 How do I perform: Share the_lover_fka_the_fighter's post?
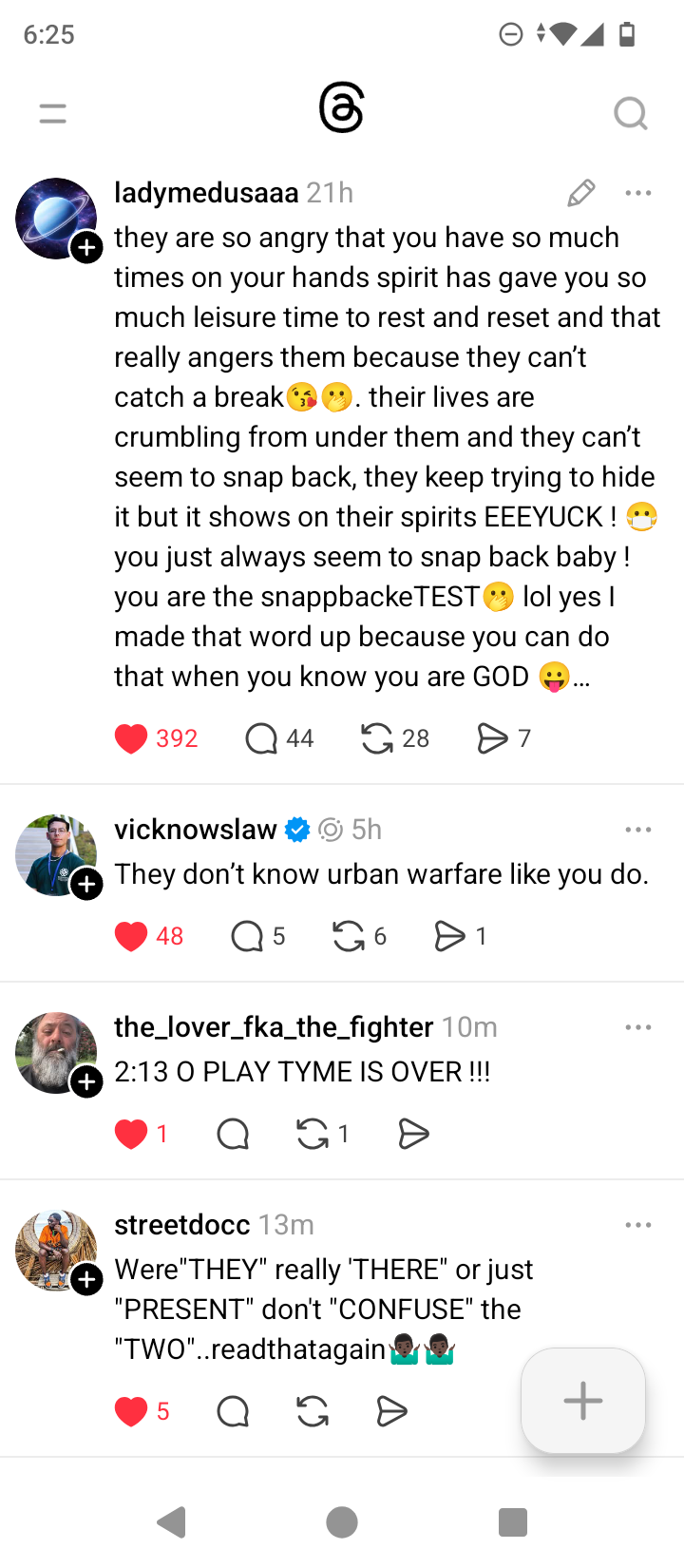click(413, 1134)
